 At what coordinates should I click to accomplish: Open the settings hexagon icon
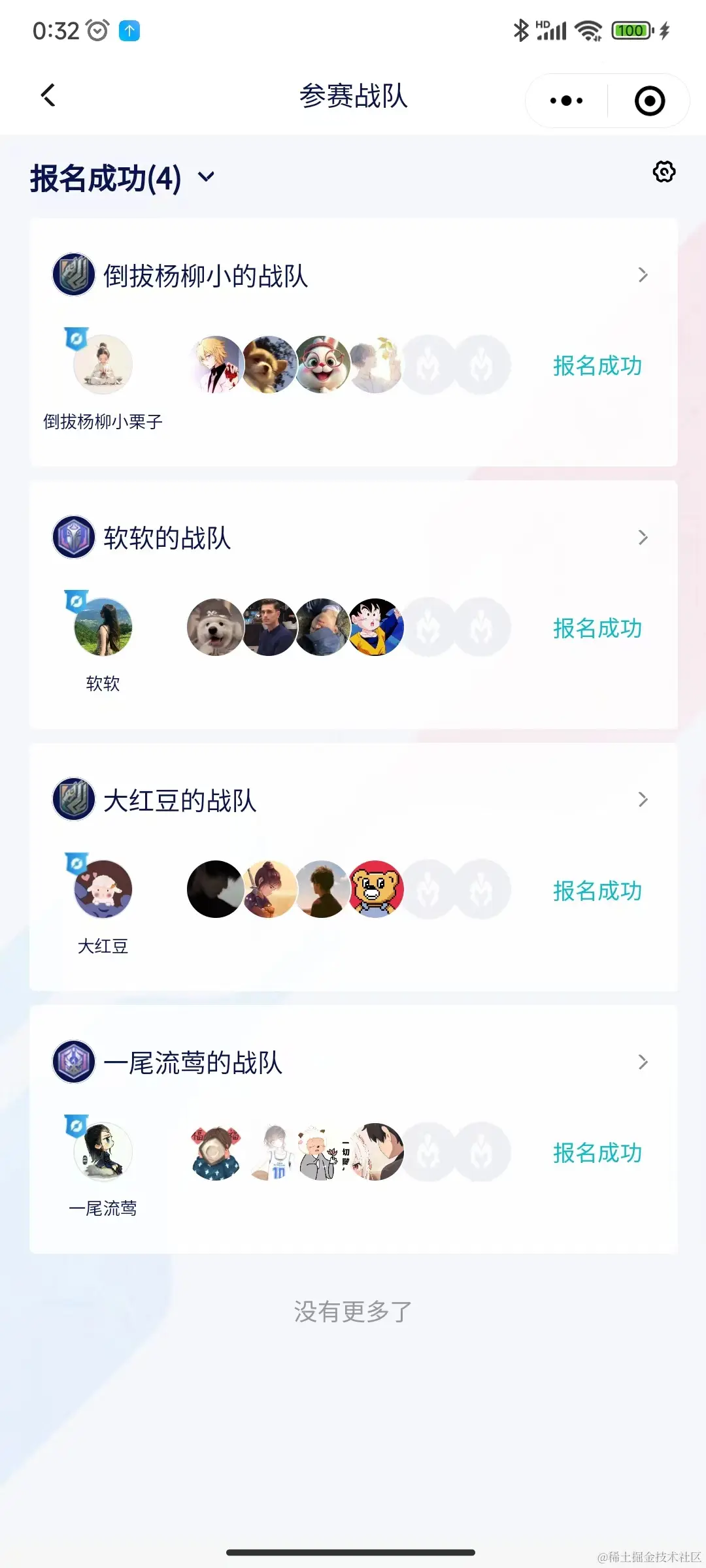pyautogui.click(x=664, y=172)
